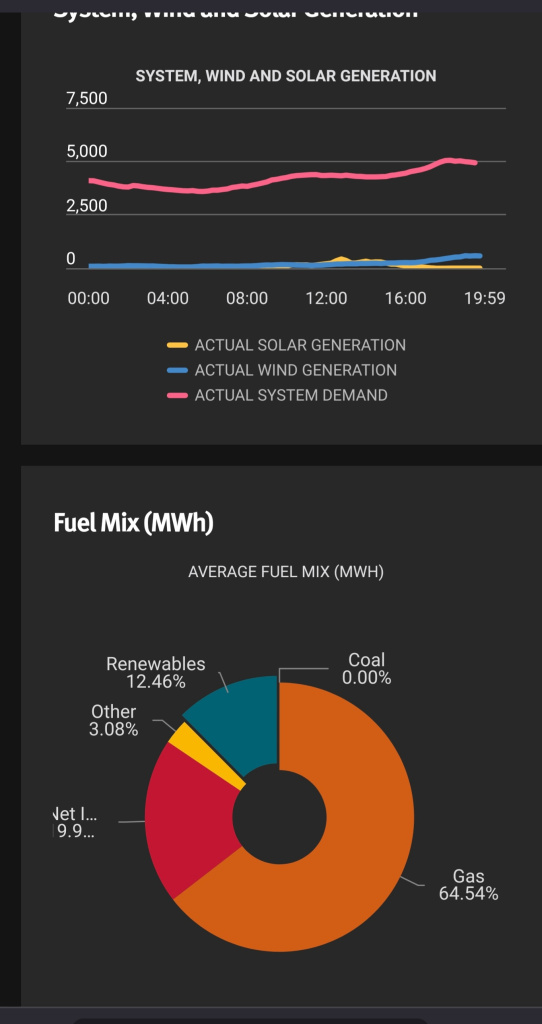Select the Actual Solar Generation legend entry
This screenshot has width=542, height=1024.
click(287, 345)
